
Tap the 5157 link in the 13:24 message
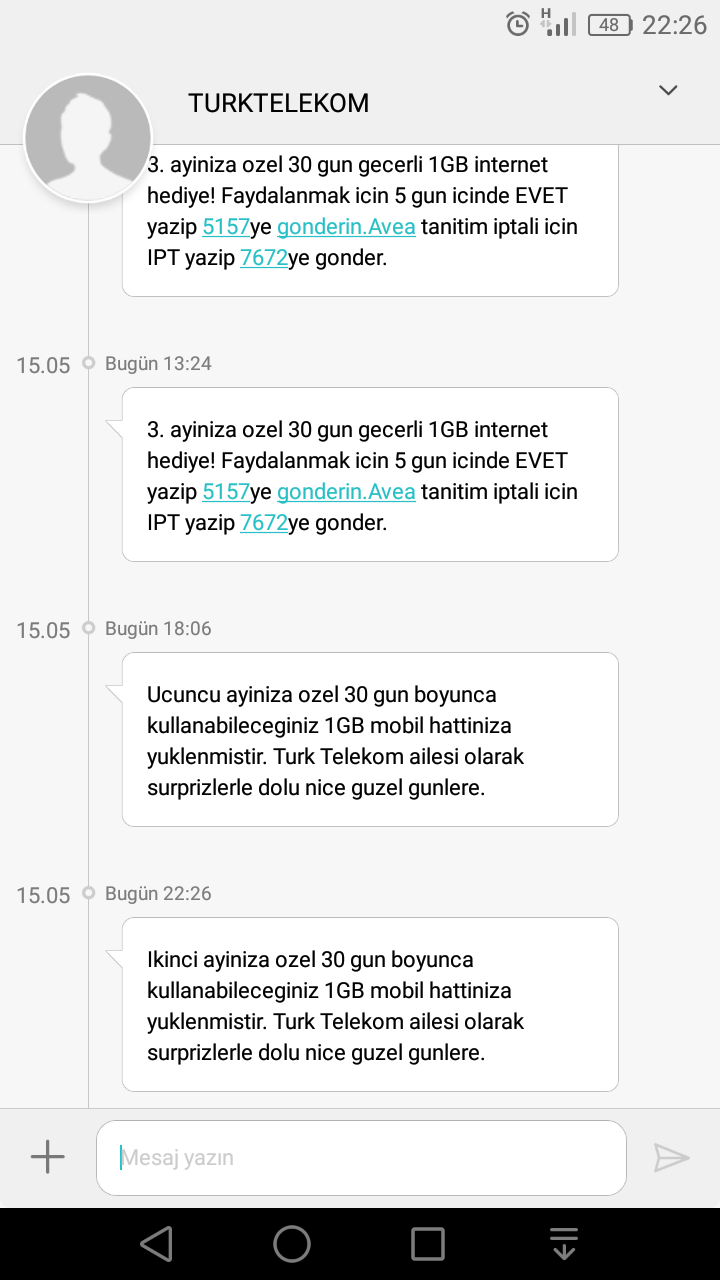(225, 492)
